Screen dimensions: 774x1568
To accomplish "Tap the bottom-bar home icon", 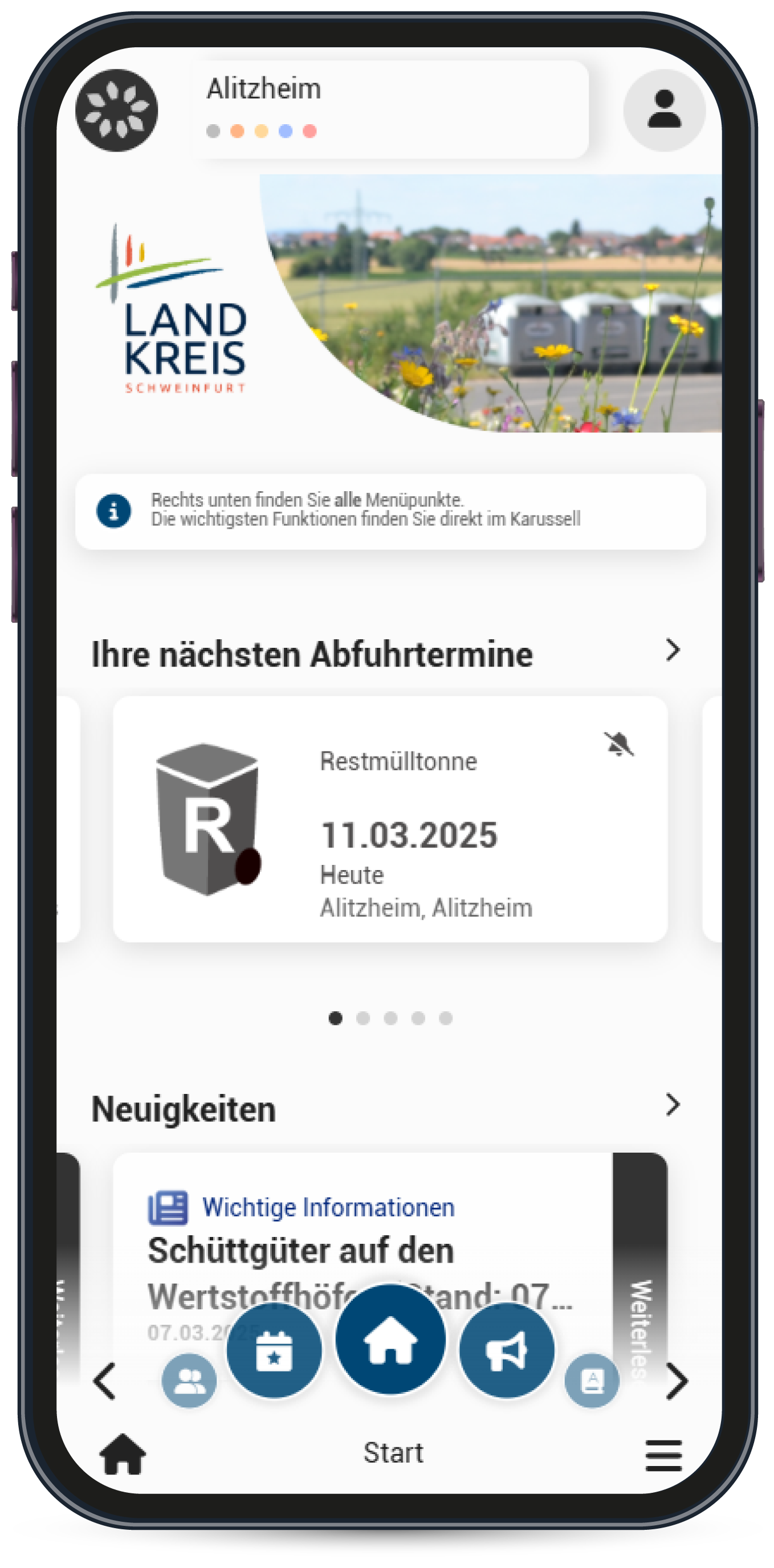I will click(123, 1454).
